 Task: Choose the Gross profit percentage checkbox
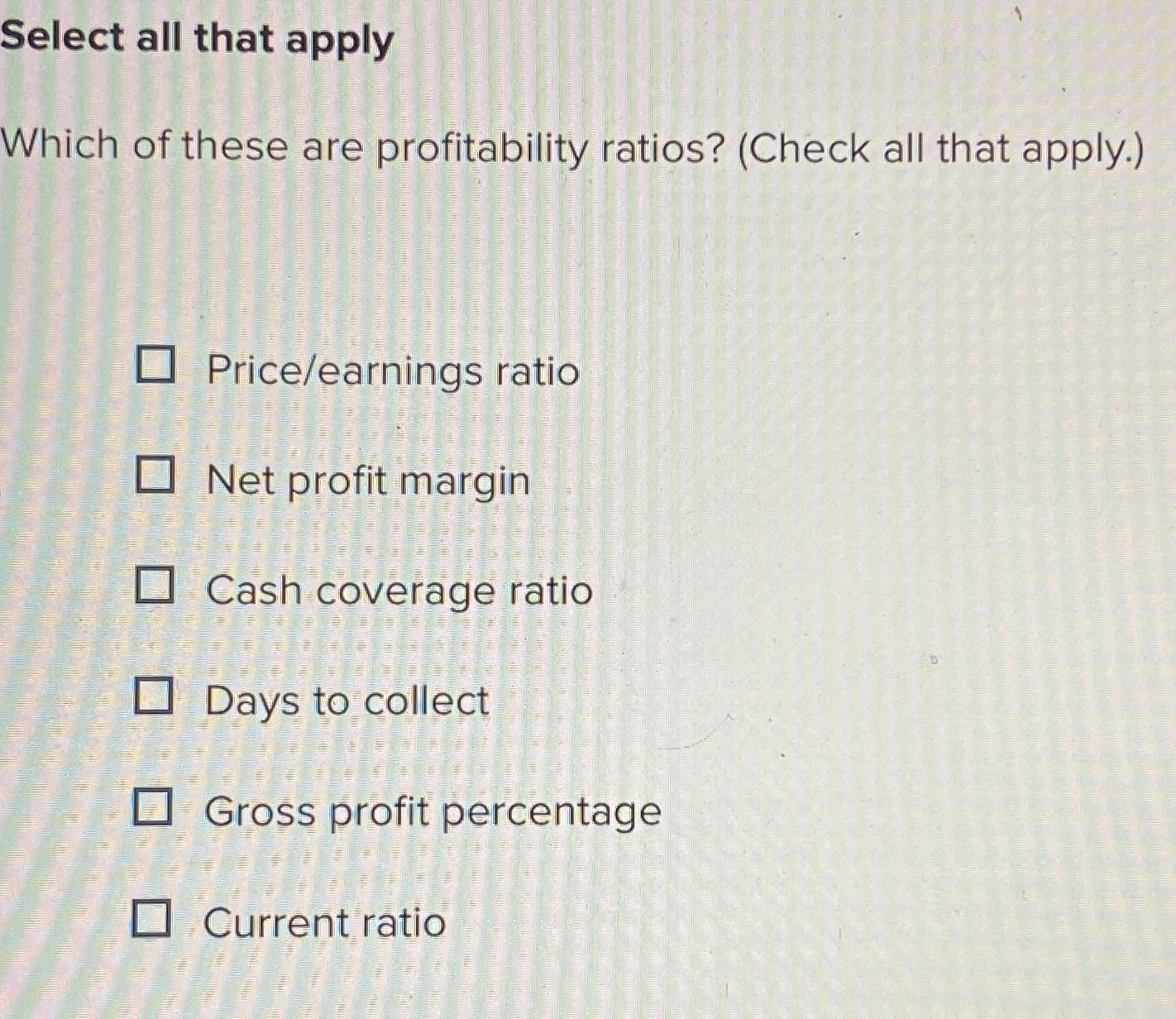click(x=153, y=807)
